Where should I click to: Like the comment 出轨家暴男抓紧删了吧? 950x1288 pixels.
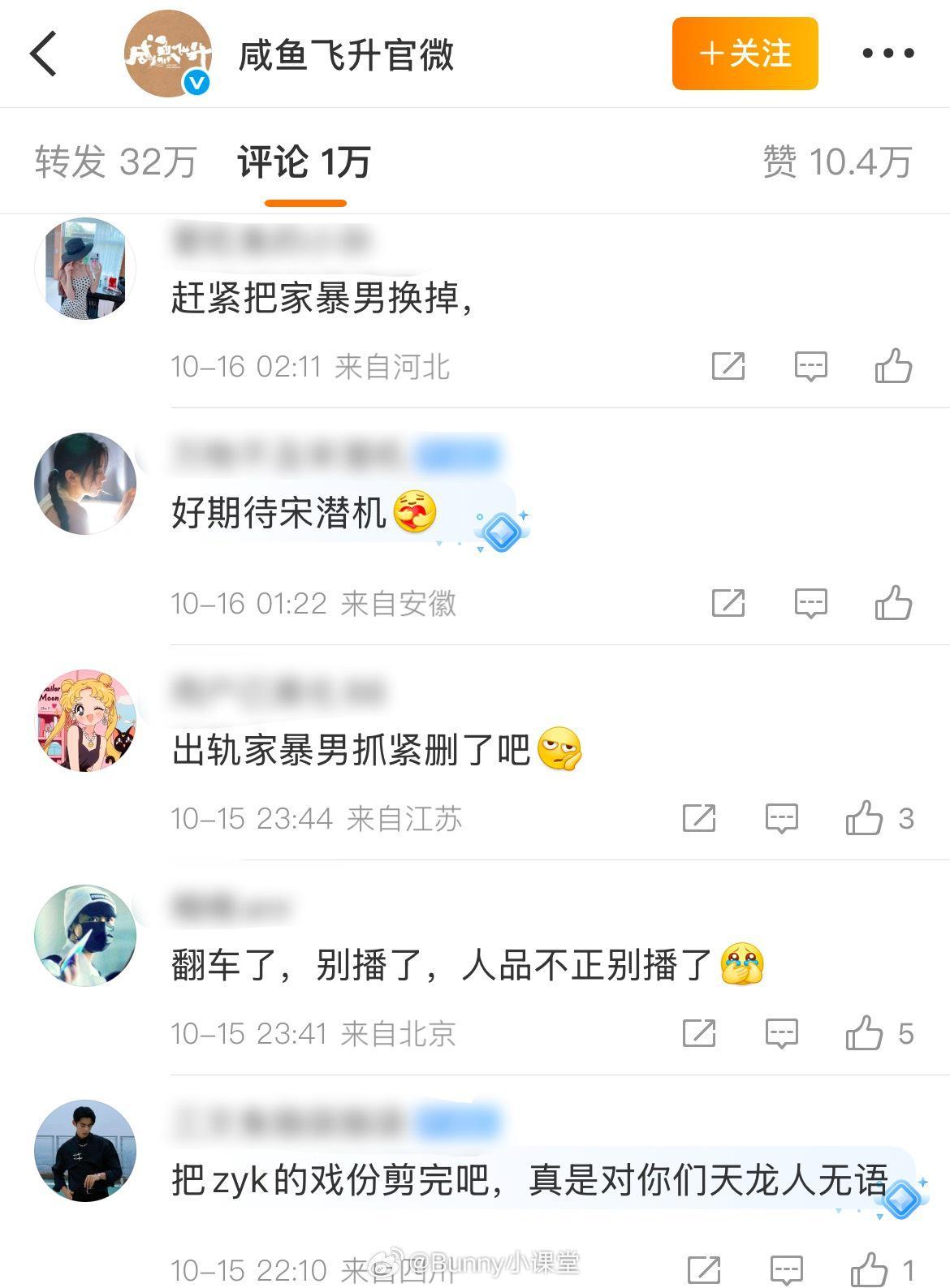click(866, 818)
